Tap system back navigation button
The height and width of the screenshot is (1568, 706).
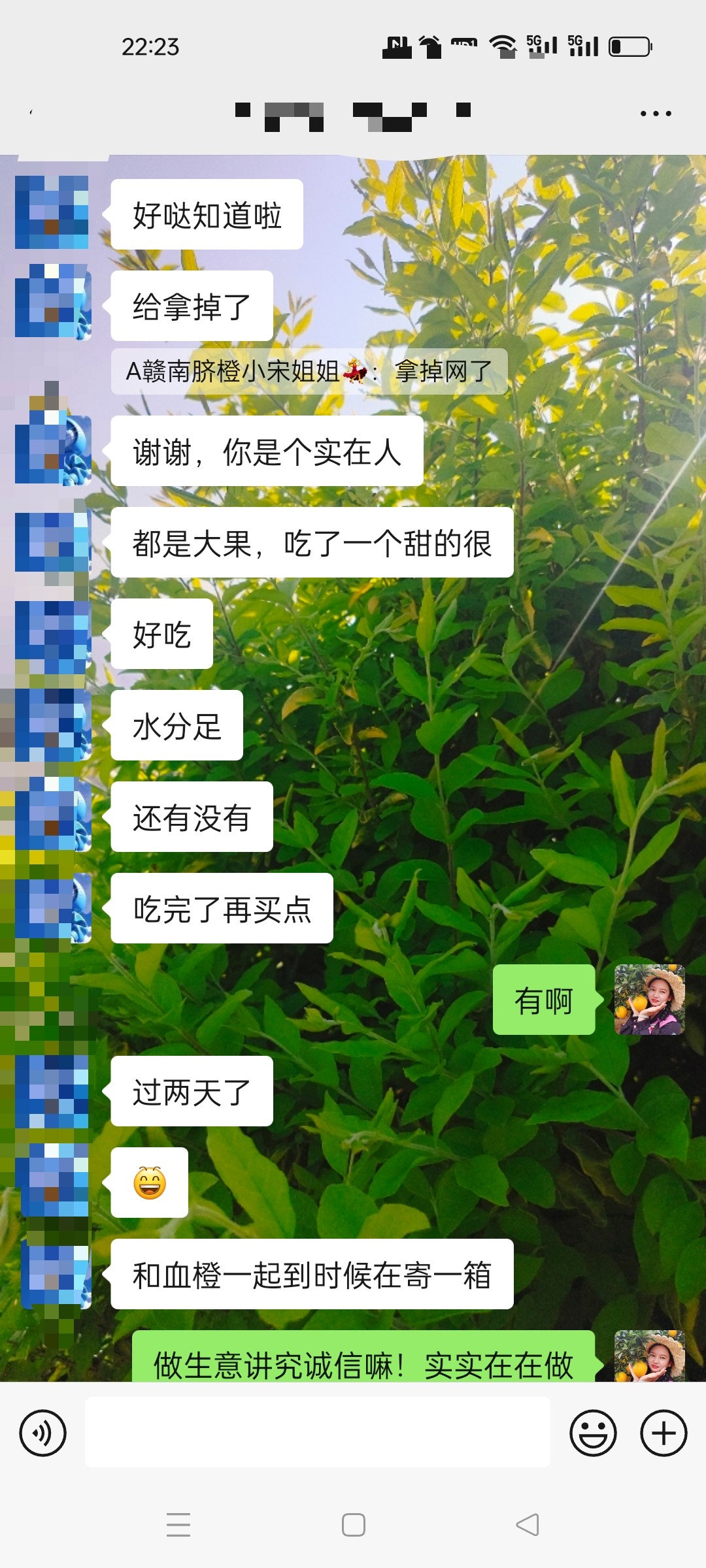(x=528, y=1525)
